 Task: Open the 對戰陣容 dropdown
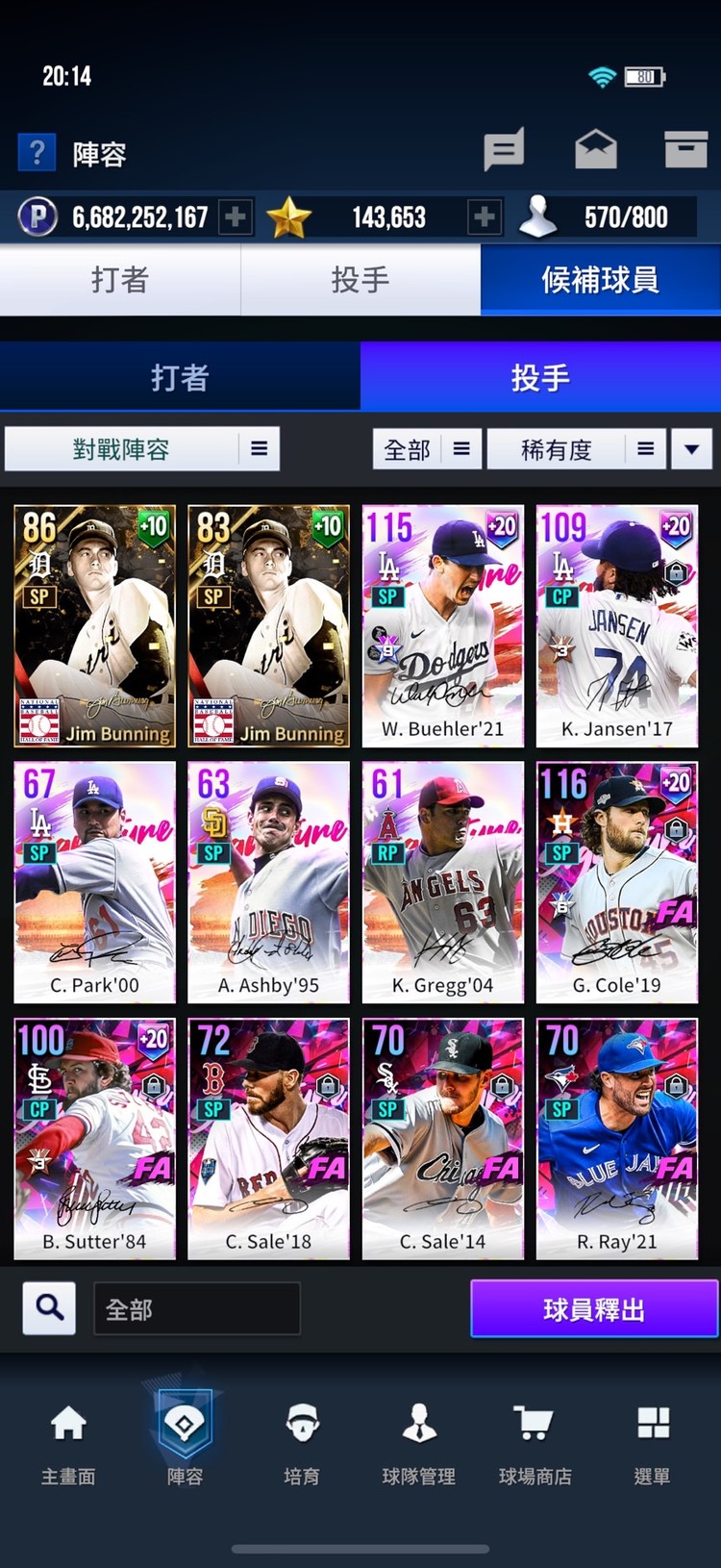pyautogui.click(x=142, y=449)
